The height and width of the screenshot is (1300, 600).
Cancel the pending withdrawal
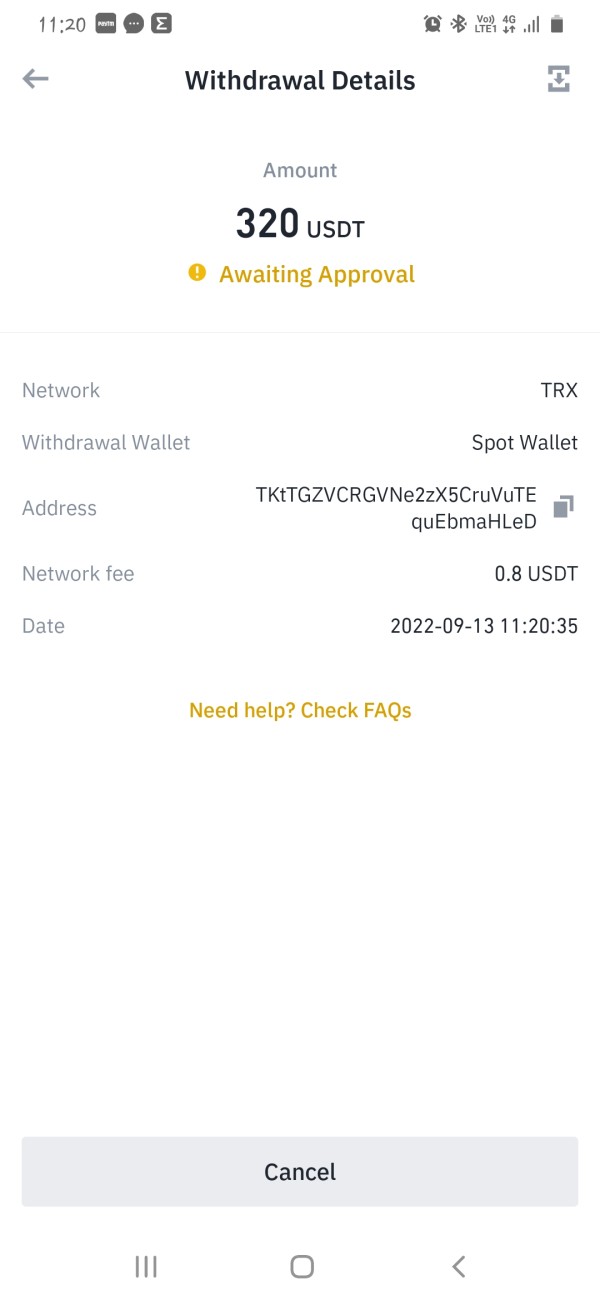(x=300, y=1171)
